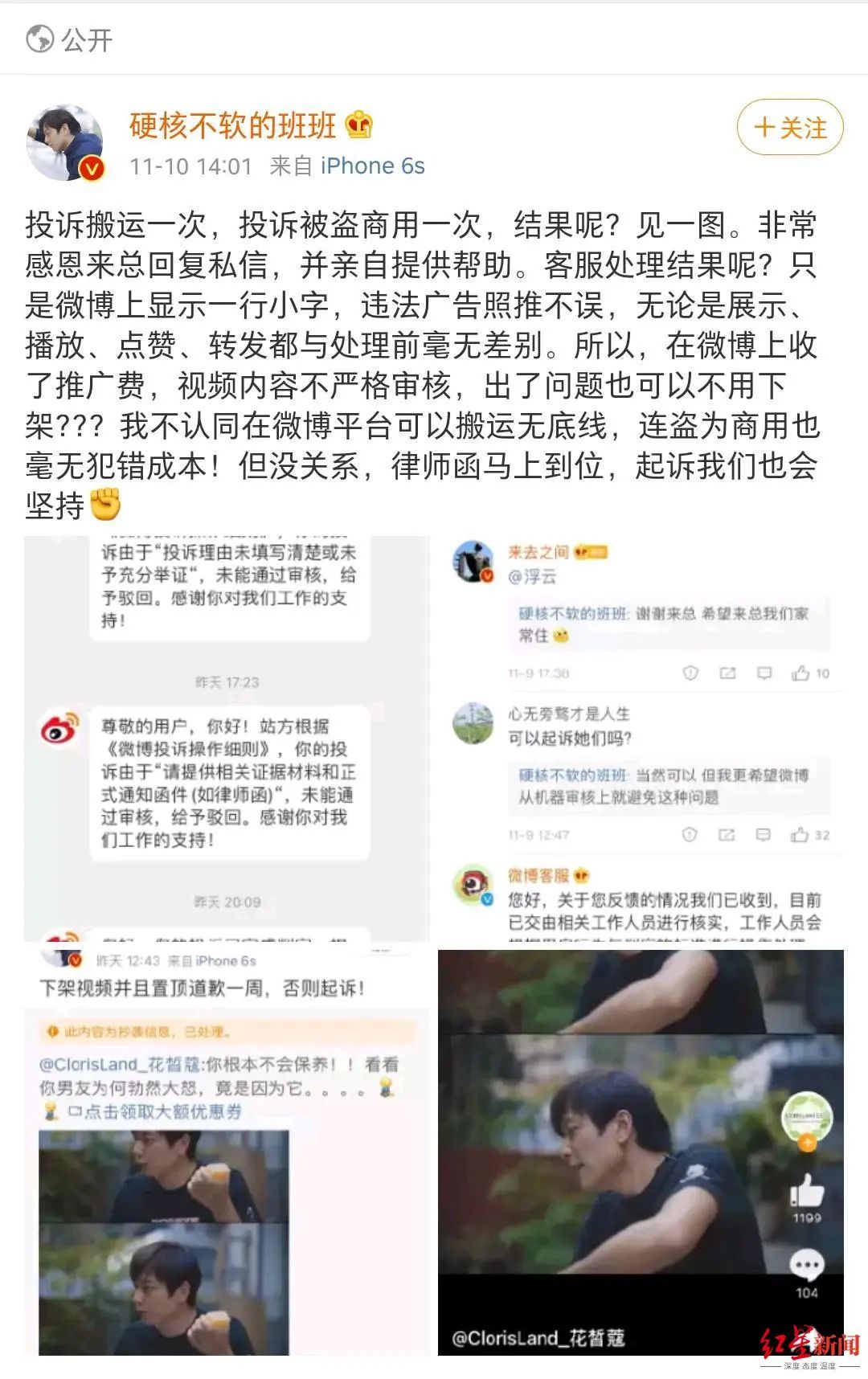868x1379 pixels.
Task: Open the username 硬核不软的班班
Action: (x=233, y=125)
